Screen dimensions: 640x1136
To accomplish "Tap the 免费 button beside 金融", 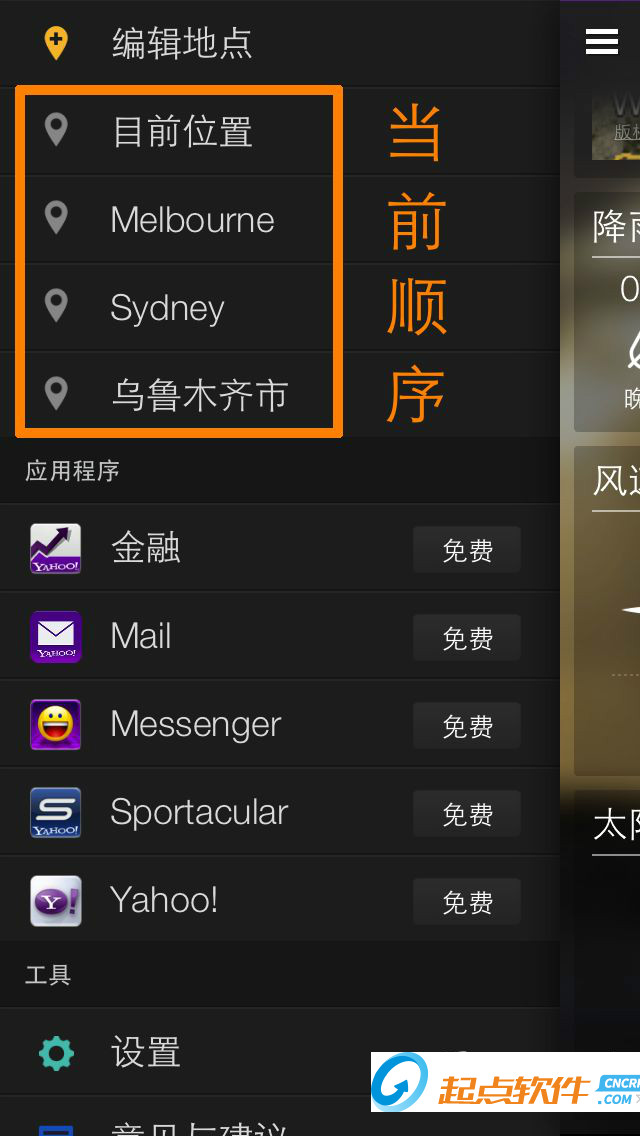I will coord(467,550).
